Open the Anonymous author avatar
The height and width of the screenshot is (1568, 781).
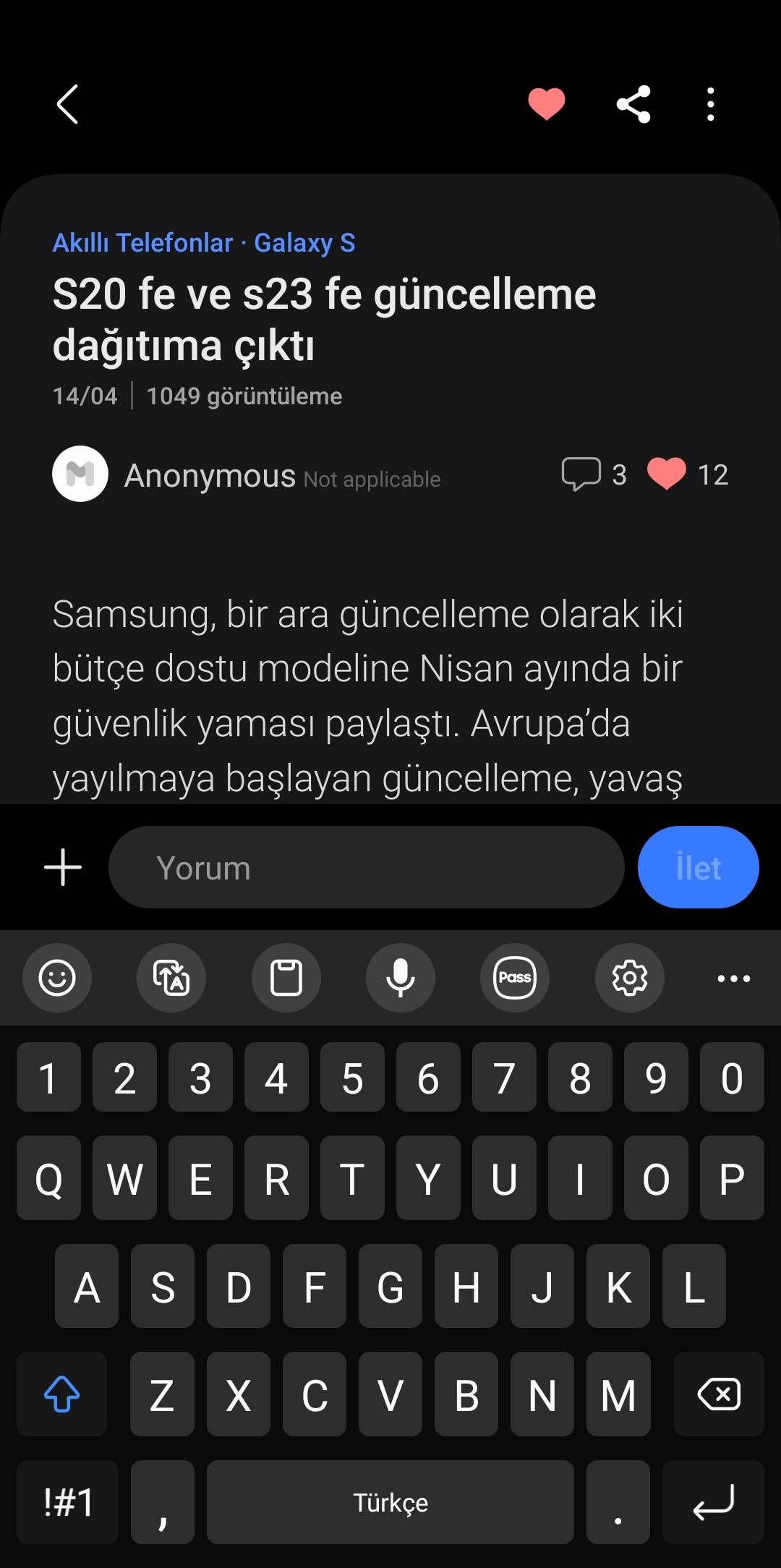(80, 474)
